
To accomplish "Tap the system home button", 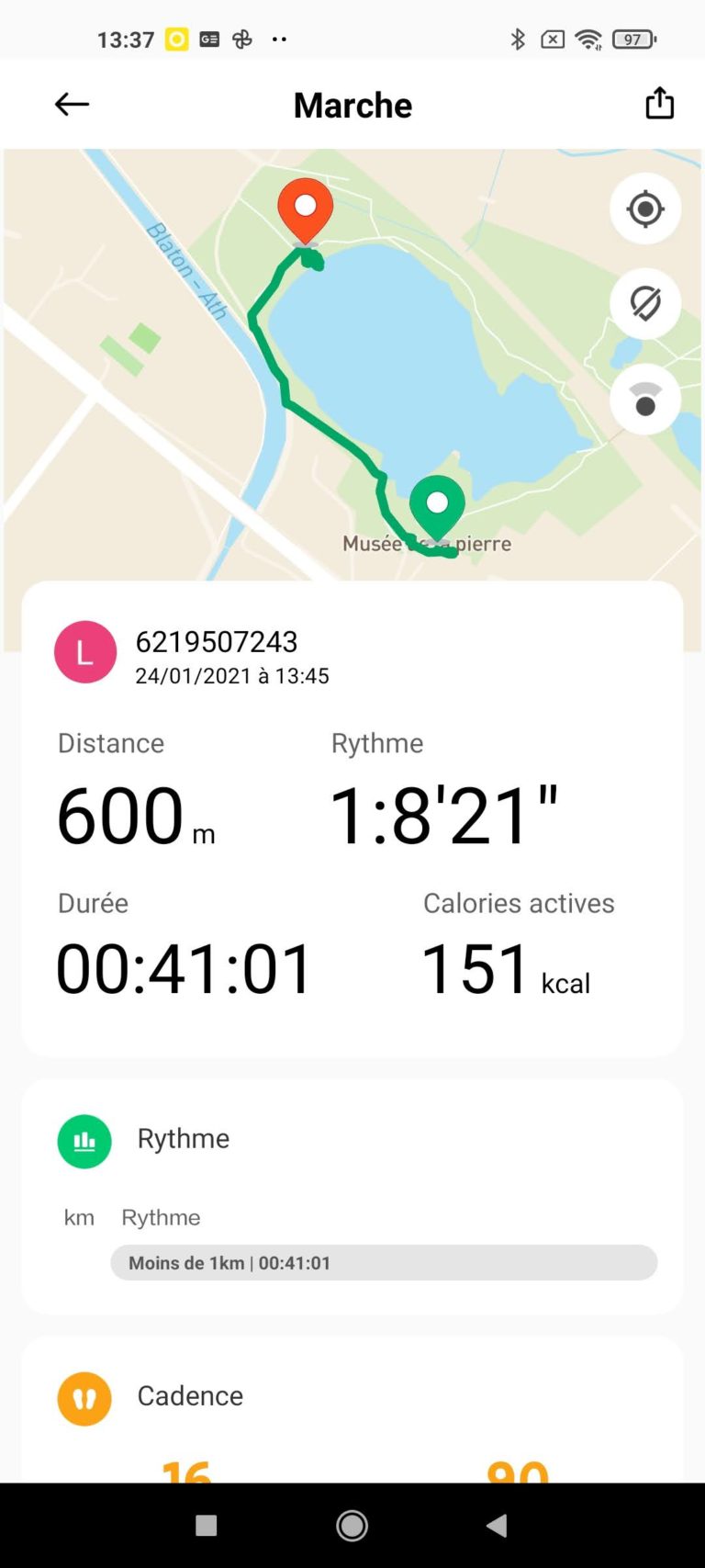I will click(x=352, y=1526).
